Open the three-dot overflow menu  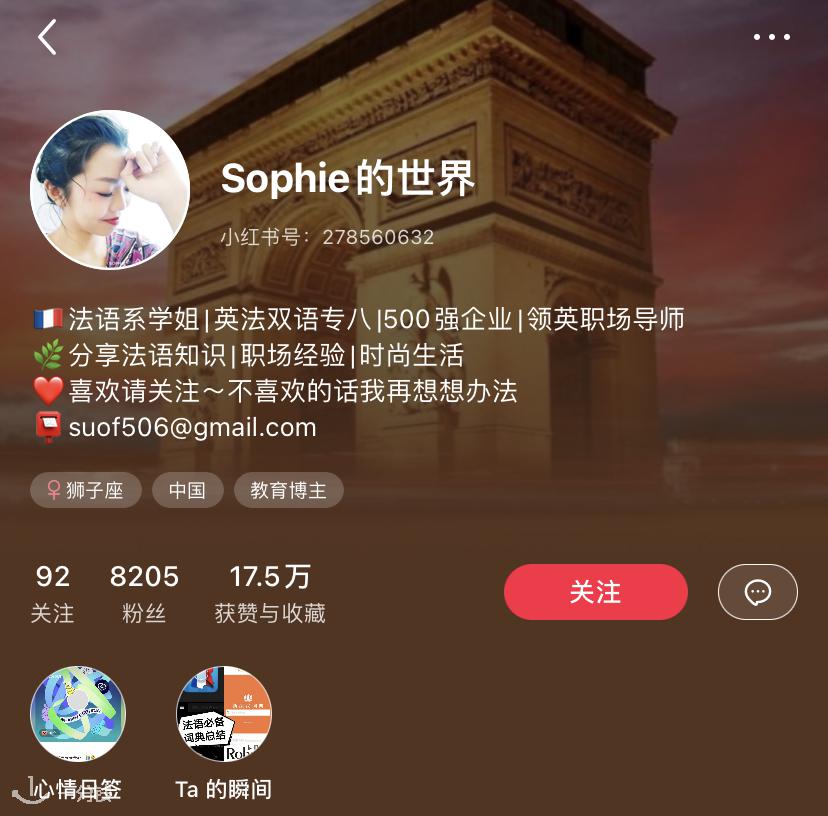[x=771, y=37]
